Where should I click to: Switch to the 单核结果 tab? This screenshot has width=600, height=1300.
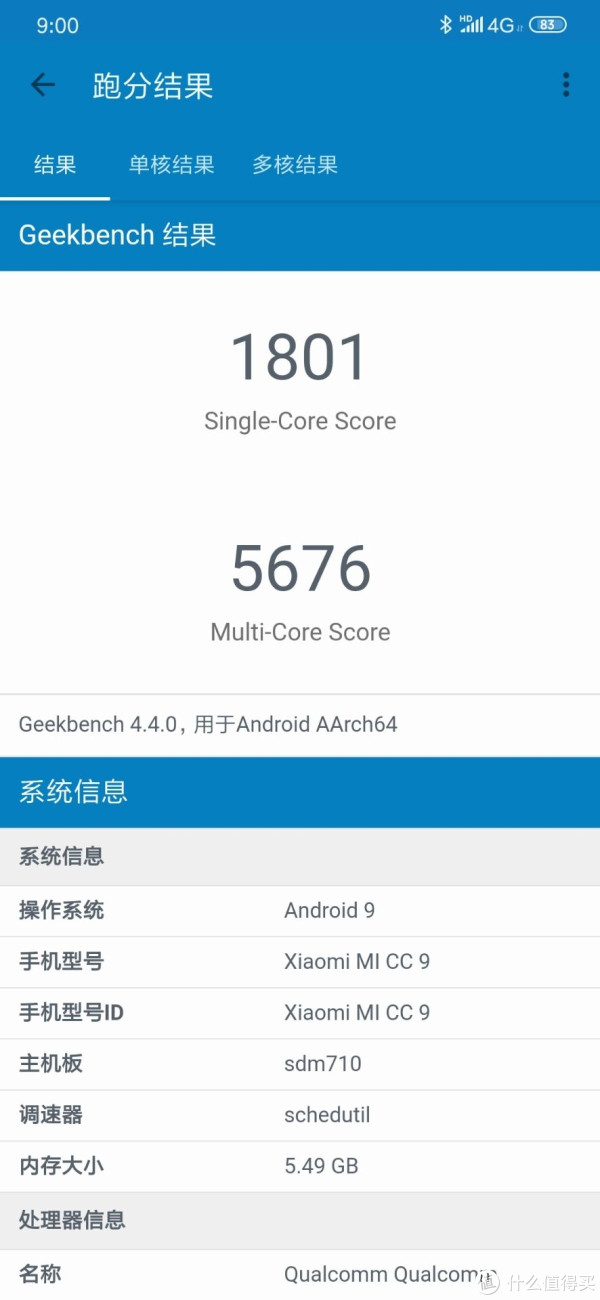(171, 165)
